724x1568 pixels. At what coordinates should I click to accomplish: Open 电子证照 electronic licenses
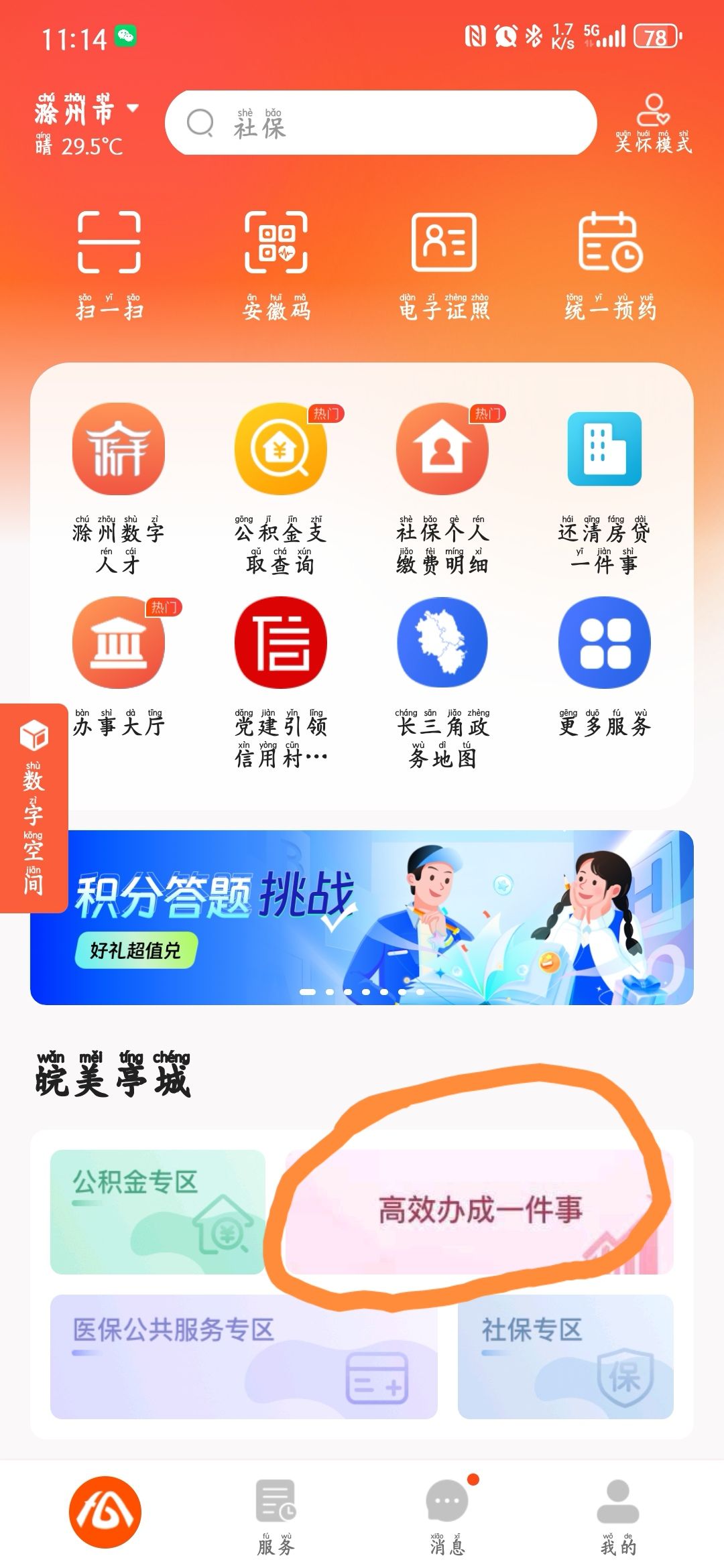[x=444, y=265]
